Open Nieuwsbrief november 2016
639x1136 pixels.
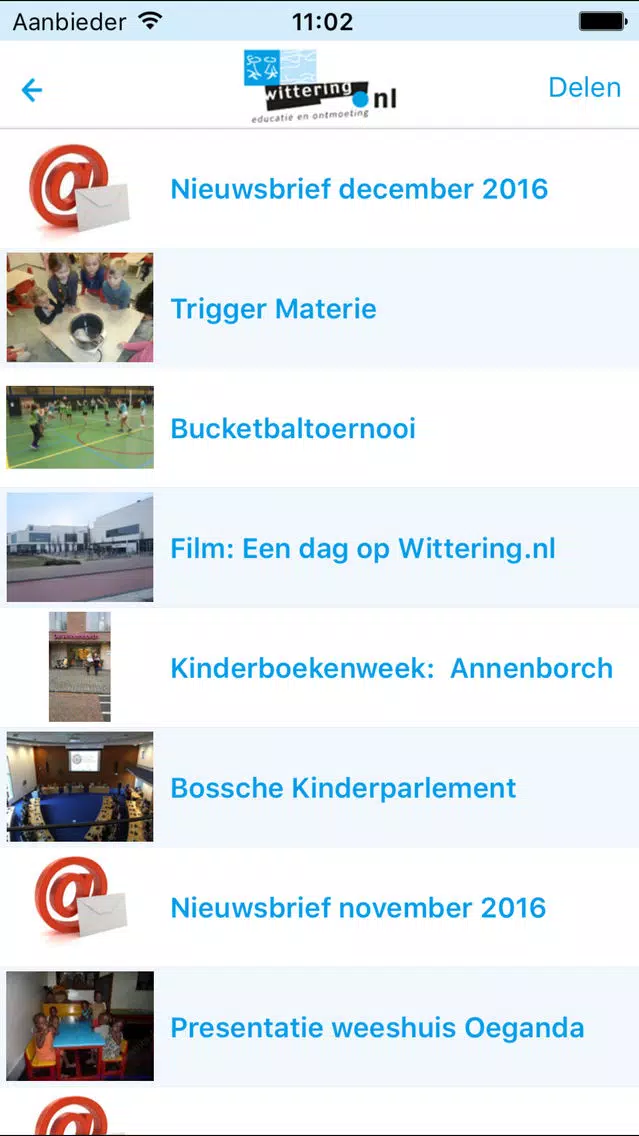tap(320, 907)
